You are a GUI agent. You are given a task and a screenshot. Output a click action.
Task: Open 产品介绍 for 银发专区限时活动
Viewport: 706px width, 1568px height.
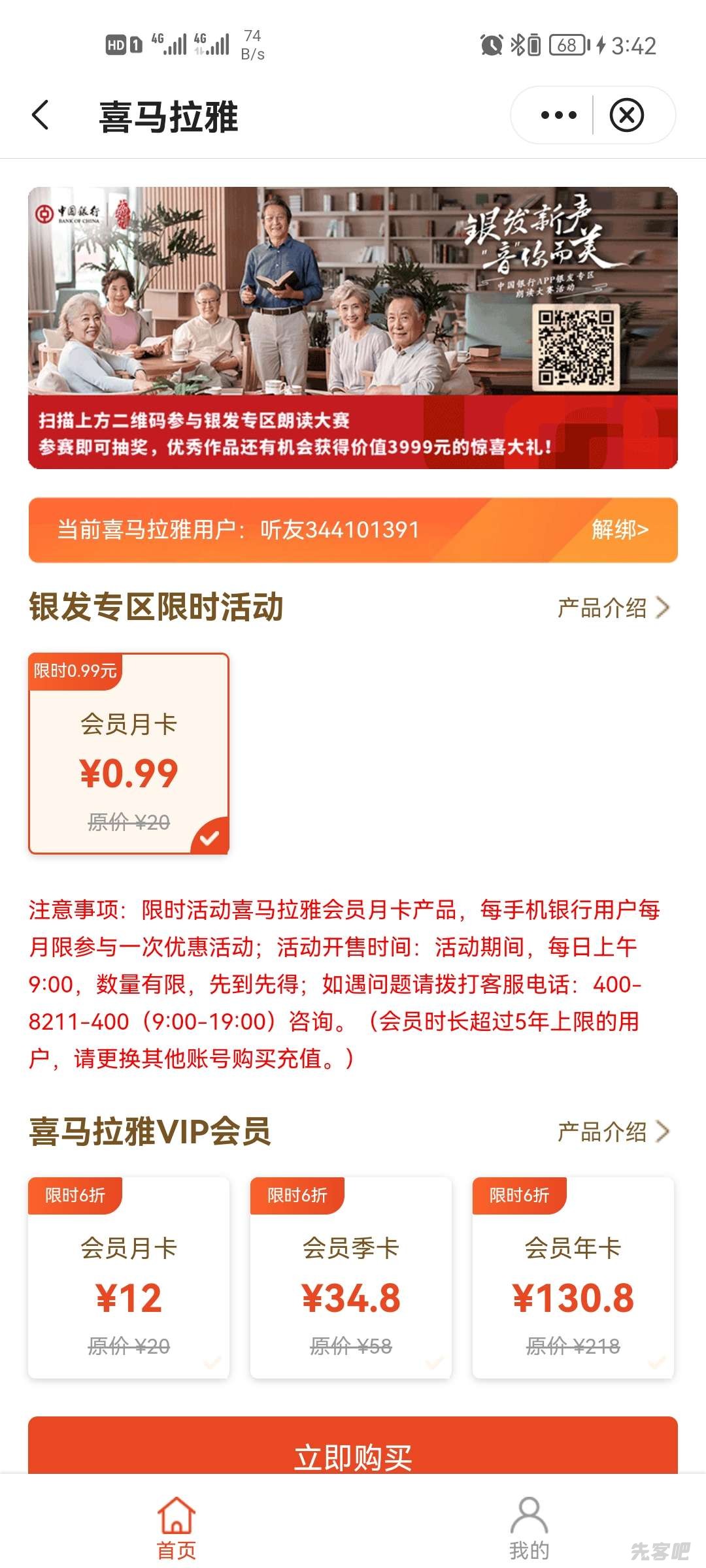(x=613, y=608)
